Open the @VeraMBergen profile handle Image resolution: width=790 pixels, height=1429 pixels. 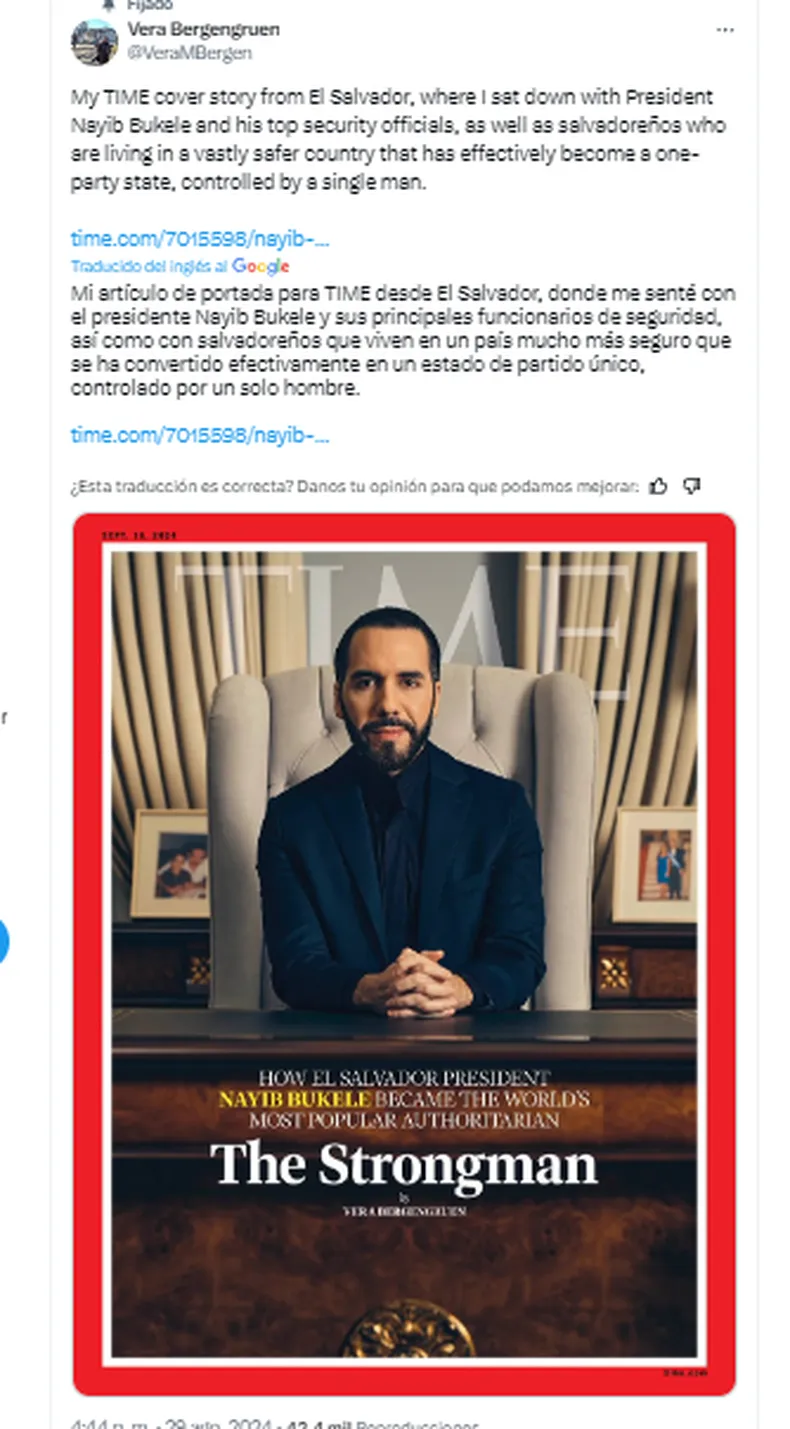[190, 52]
